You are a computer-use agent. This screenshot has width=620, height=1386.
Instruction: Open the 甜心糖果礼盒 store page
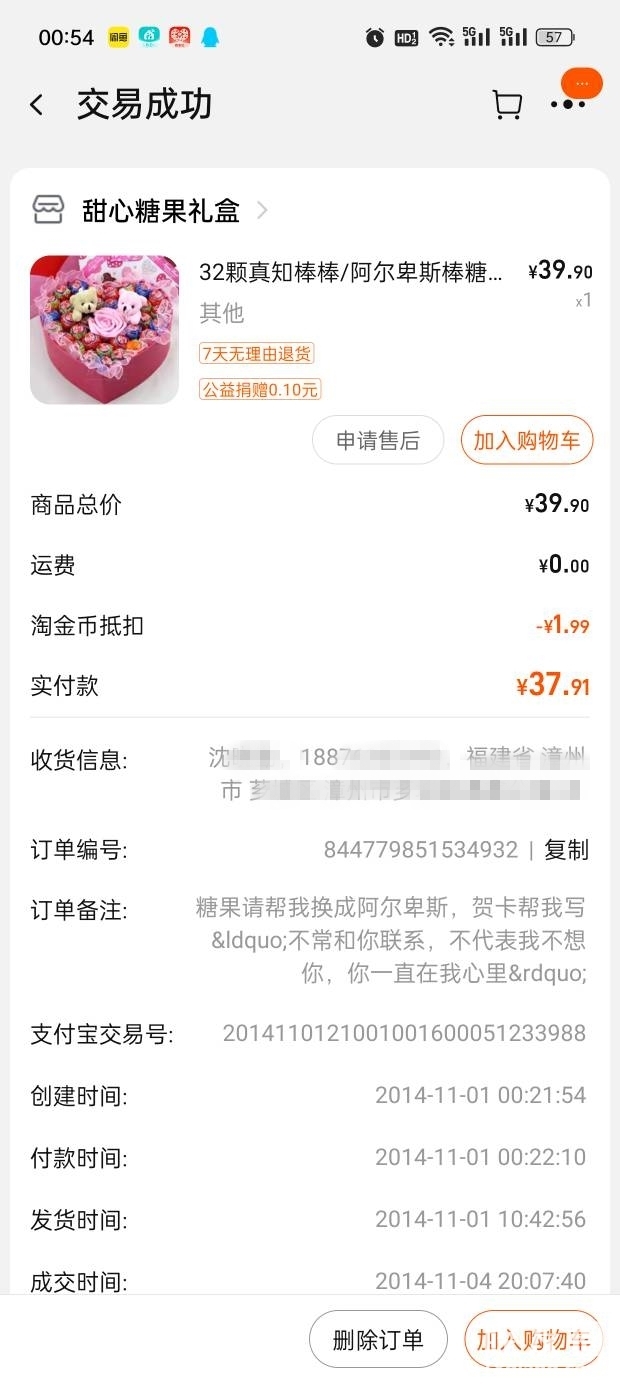tap(160, 211)
